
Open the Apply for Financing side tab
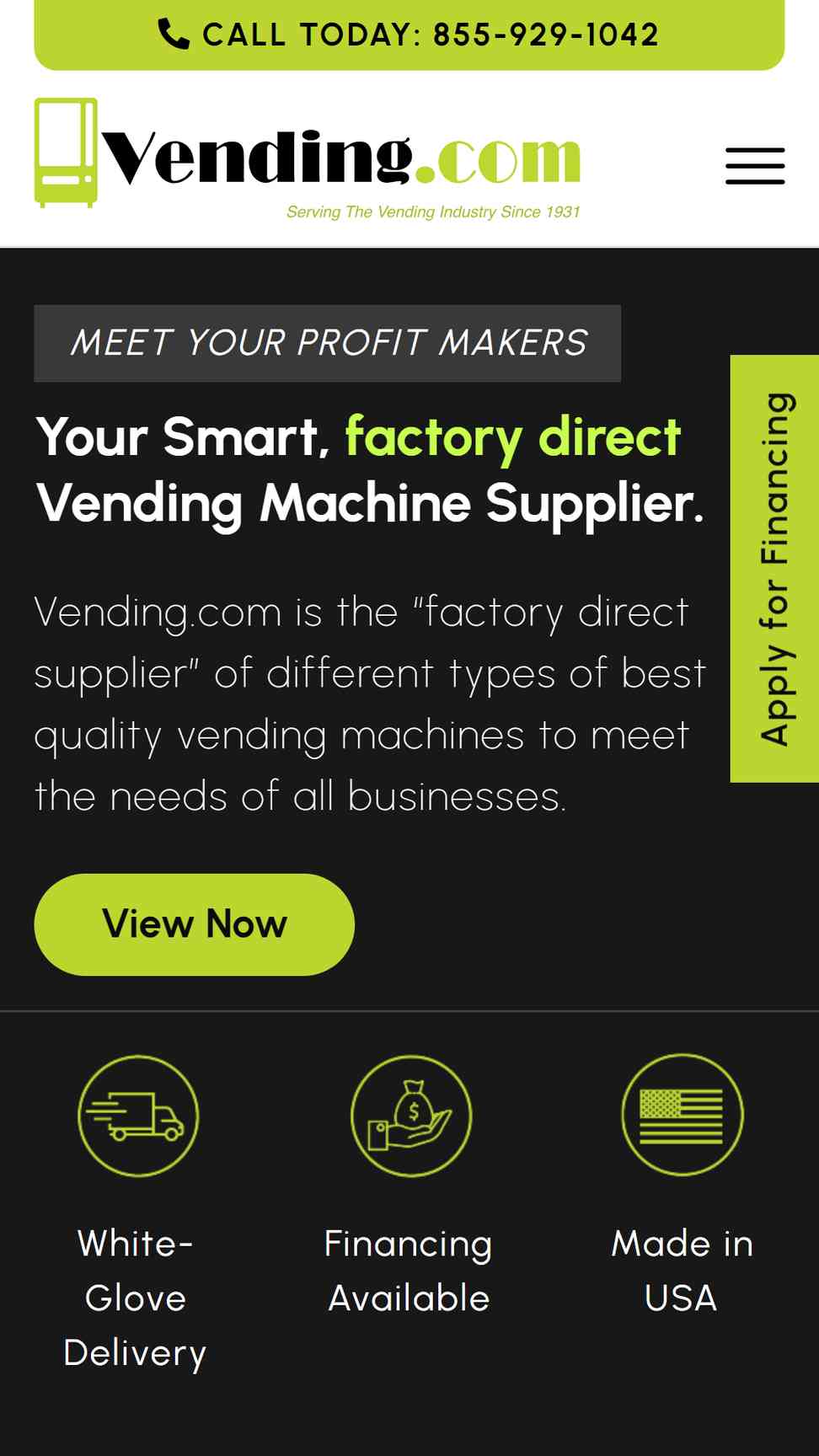pos(774,569)
